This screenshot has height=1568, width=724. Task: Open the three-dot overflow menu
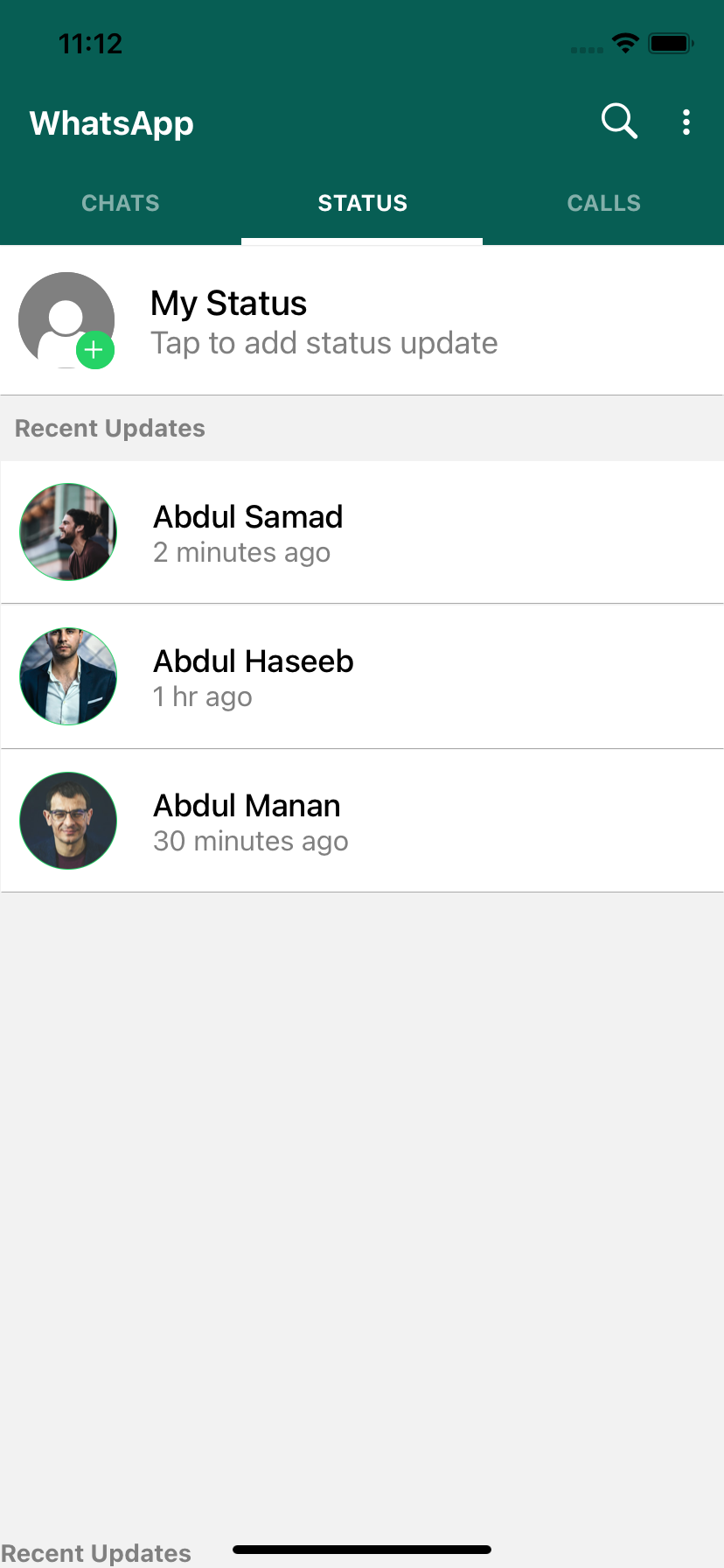686,122
